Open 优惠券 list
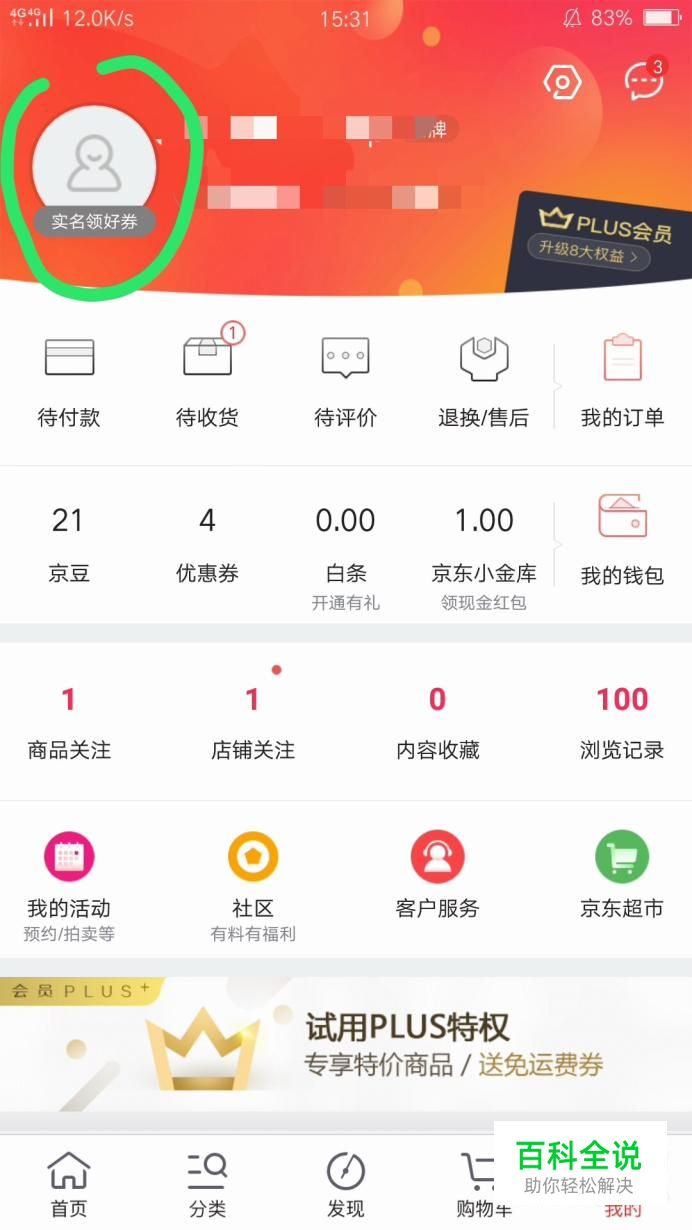This screenshot has width=692, height=1230. [x=207, y=545]
